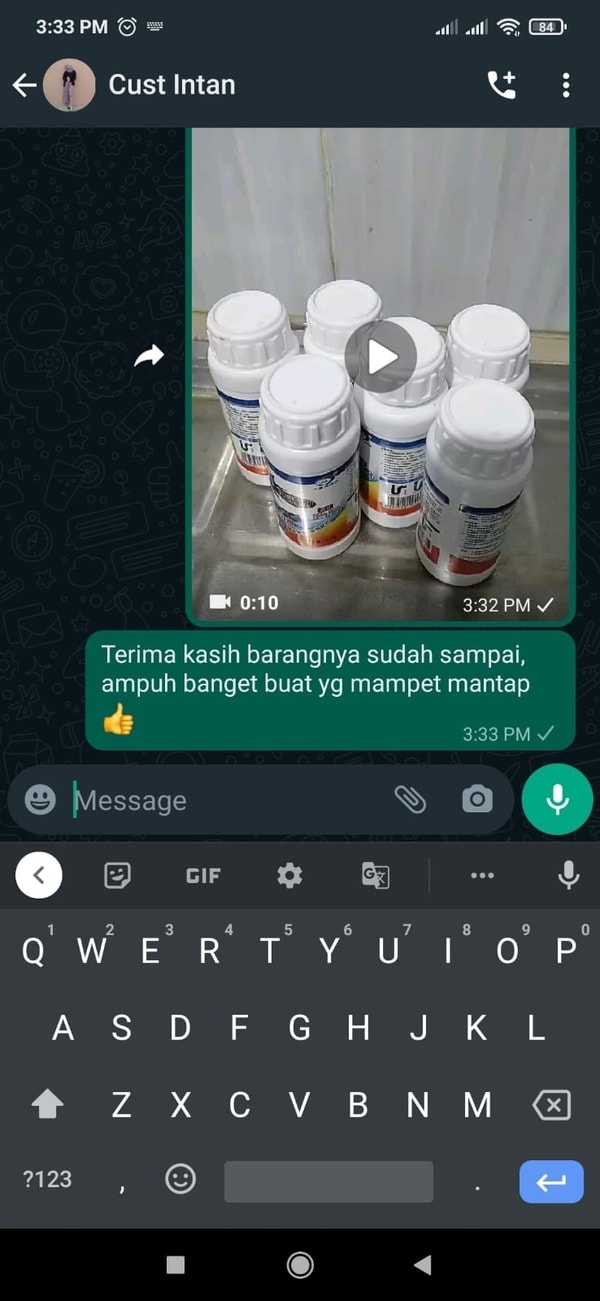Open the camera from message bar
Screen dimensions: 600x1301
click(477, 799)
